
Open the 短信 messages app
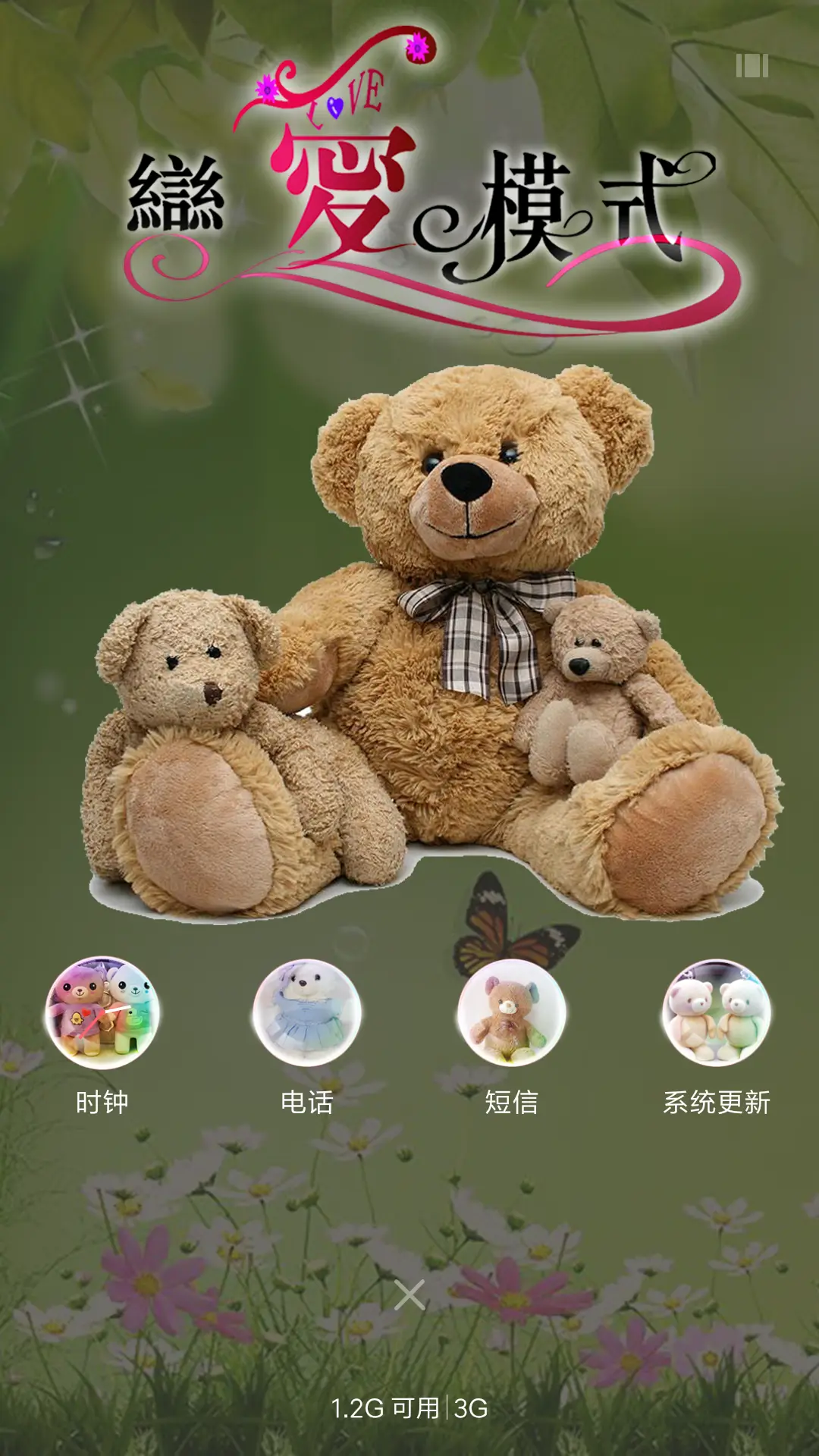tap(512, 1013)
